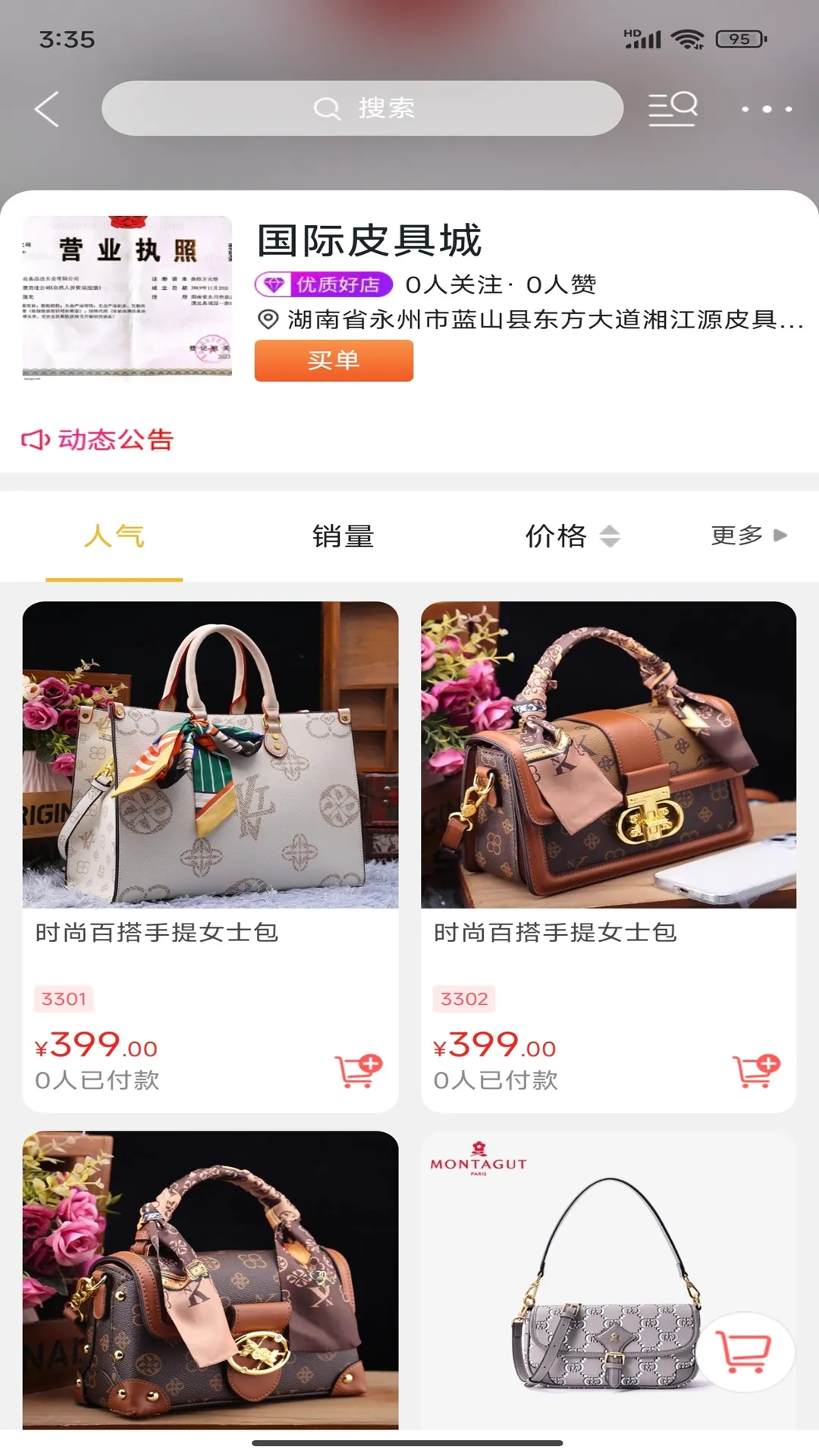Sort products by 价格
The width and height of the screenshot is (819, 1456).
point(572,536)
